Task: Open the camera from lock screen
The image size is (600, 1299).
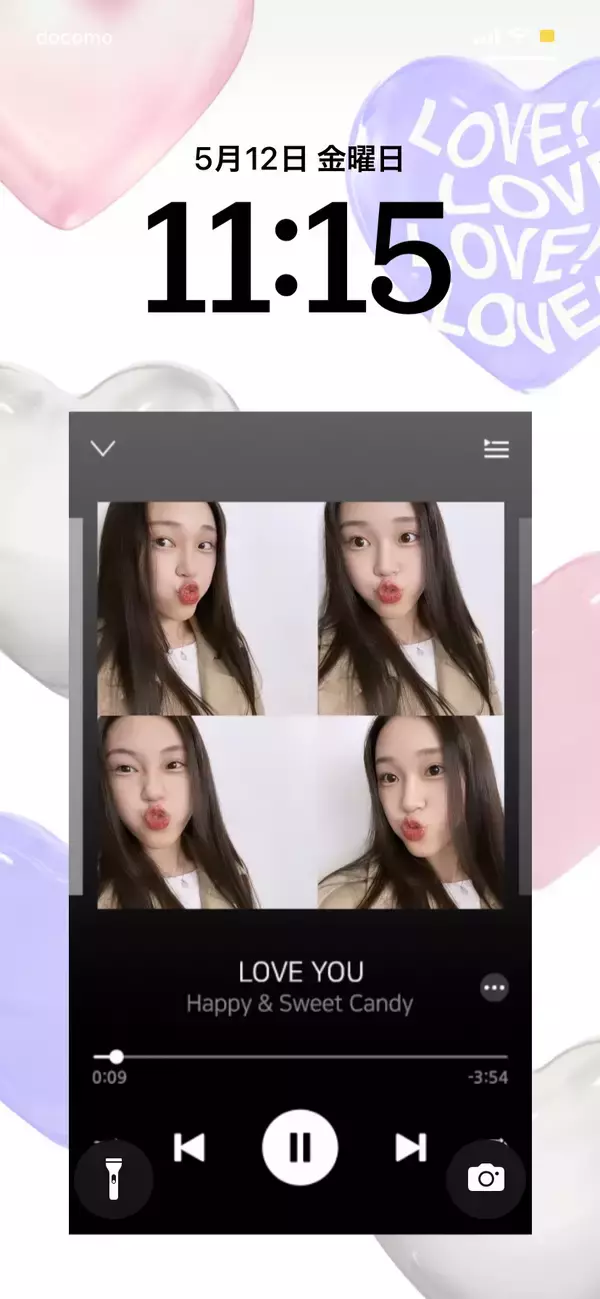Action: click(x=486, y=1178)
